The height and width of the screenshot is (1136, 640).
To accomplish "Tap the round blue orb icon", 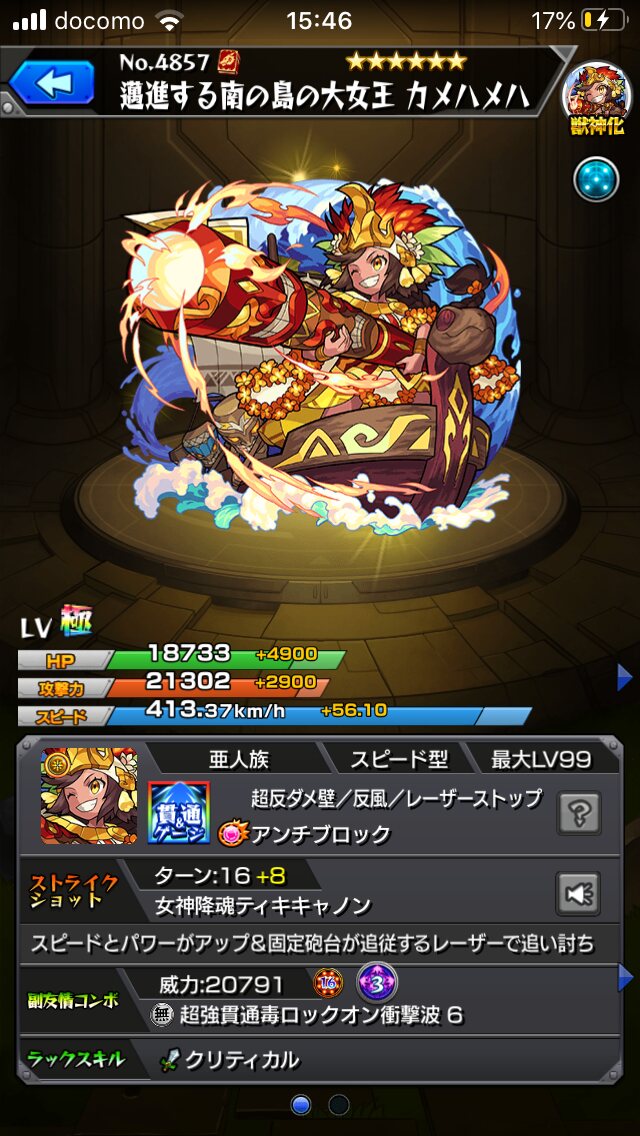I will tap(596, 180).
